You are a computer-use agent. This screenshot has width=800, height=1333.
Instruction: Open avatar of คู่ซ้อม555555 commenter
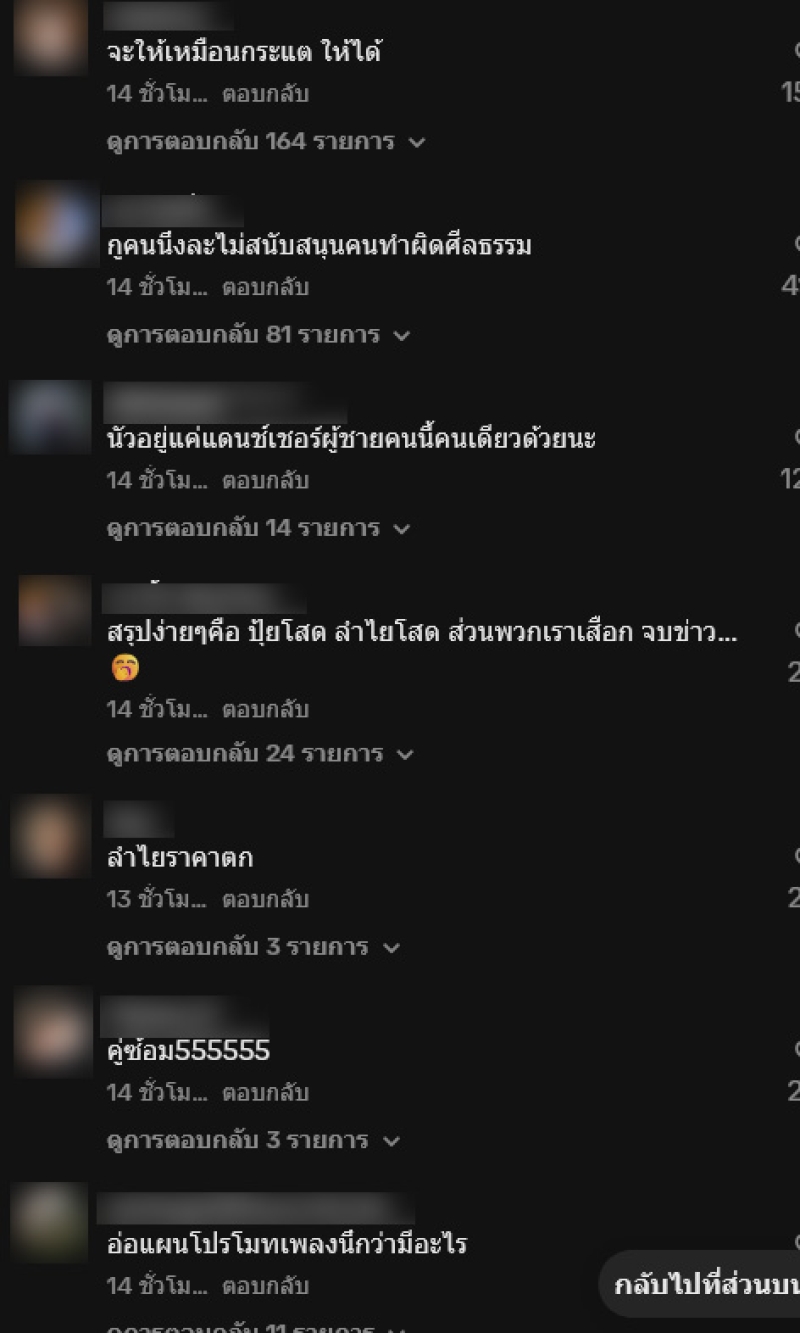pos(51,1030)
